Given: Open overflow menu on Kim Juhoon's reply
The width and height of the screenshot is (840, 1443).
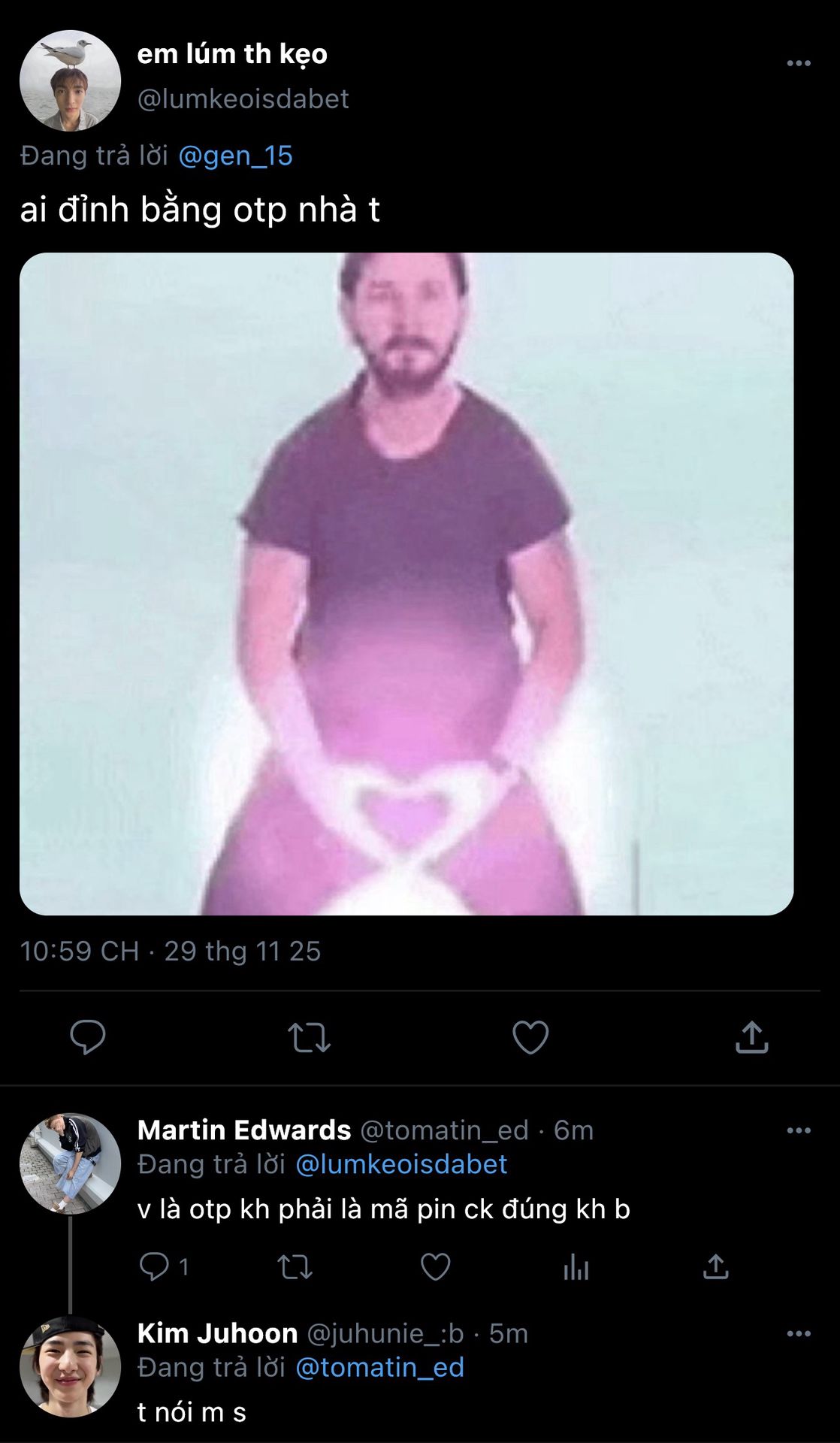Looking at the screenshot, I should coord(798,1333).
